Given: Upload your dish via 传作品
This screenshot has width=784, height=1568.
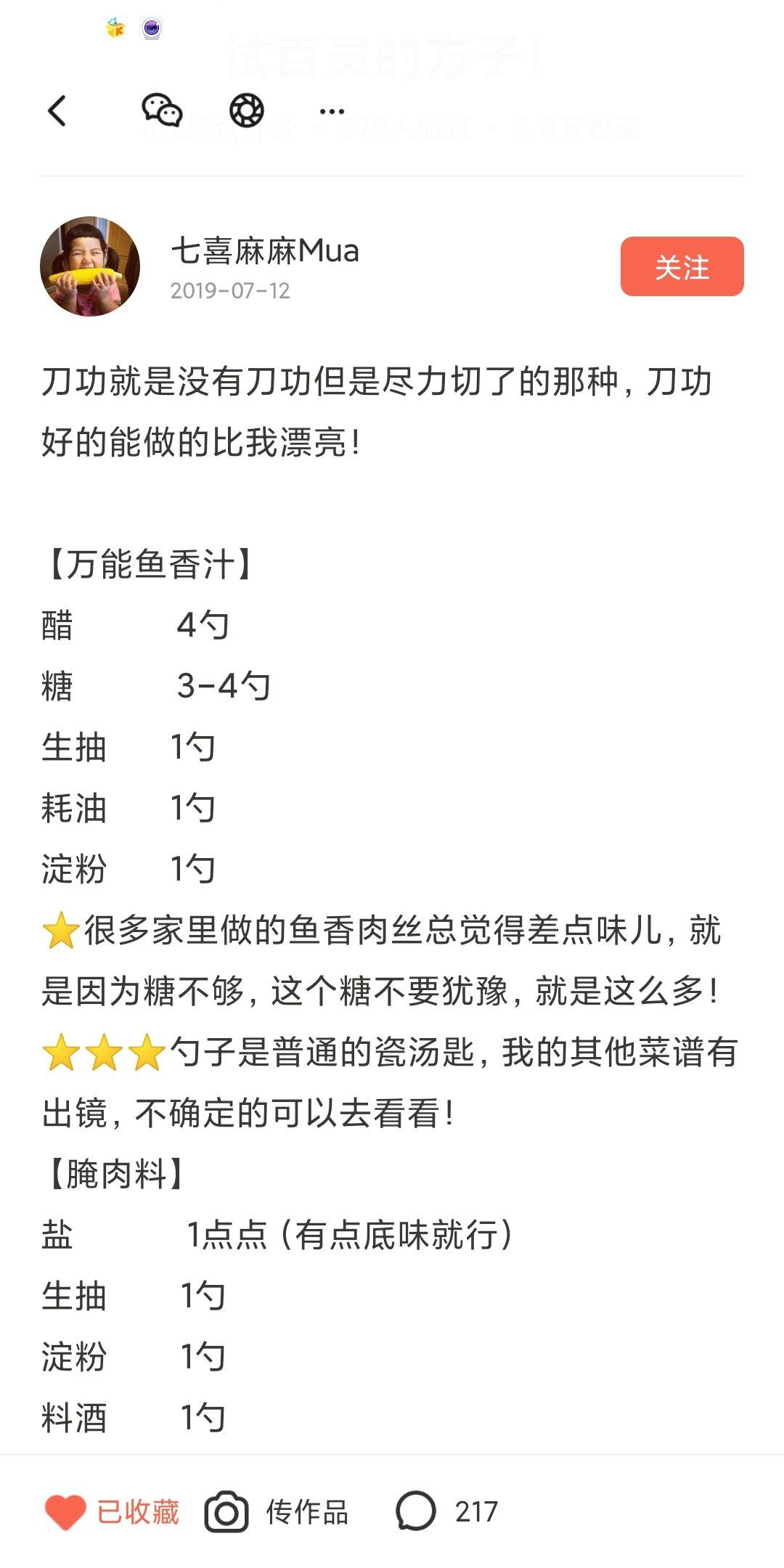Looking at the screenshot, I should click(x=277, y=1511).
